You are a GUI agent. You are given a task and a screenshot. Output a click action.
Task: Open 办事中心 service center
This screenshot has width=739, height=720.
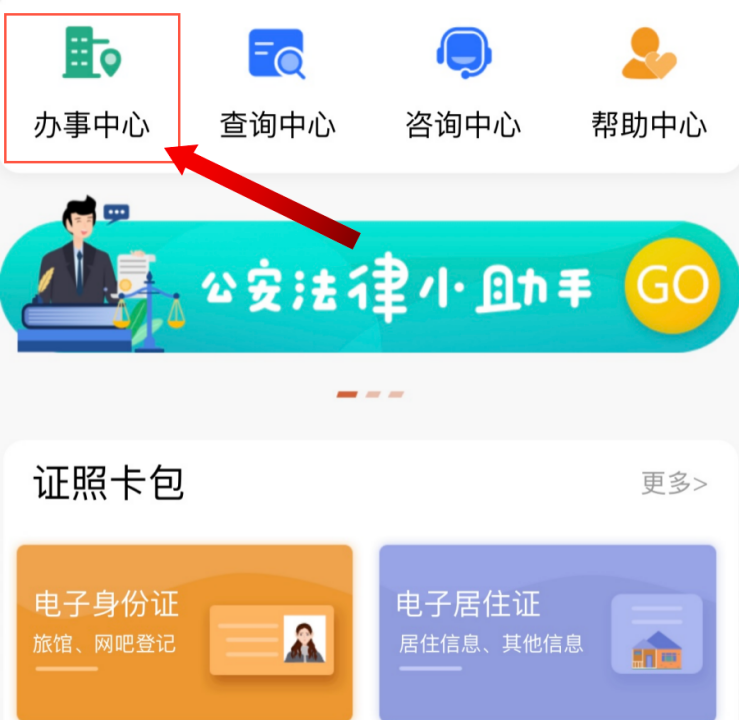pyautogui.click(x=92, y=85)
